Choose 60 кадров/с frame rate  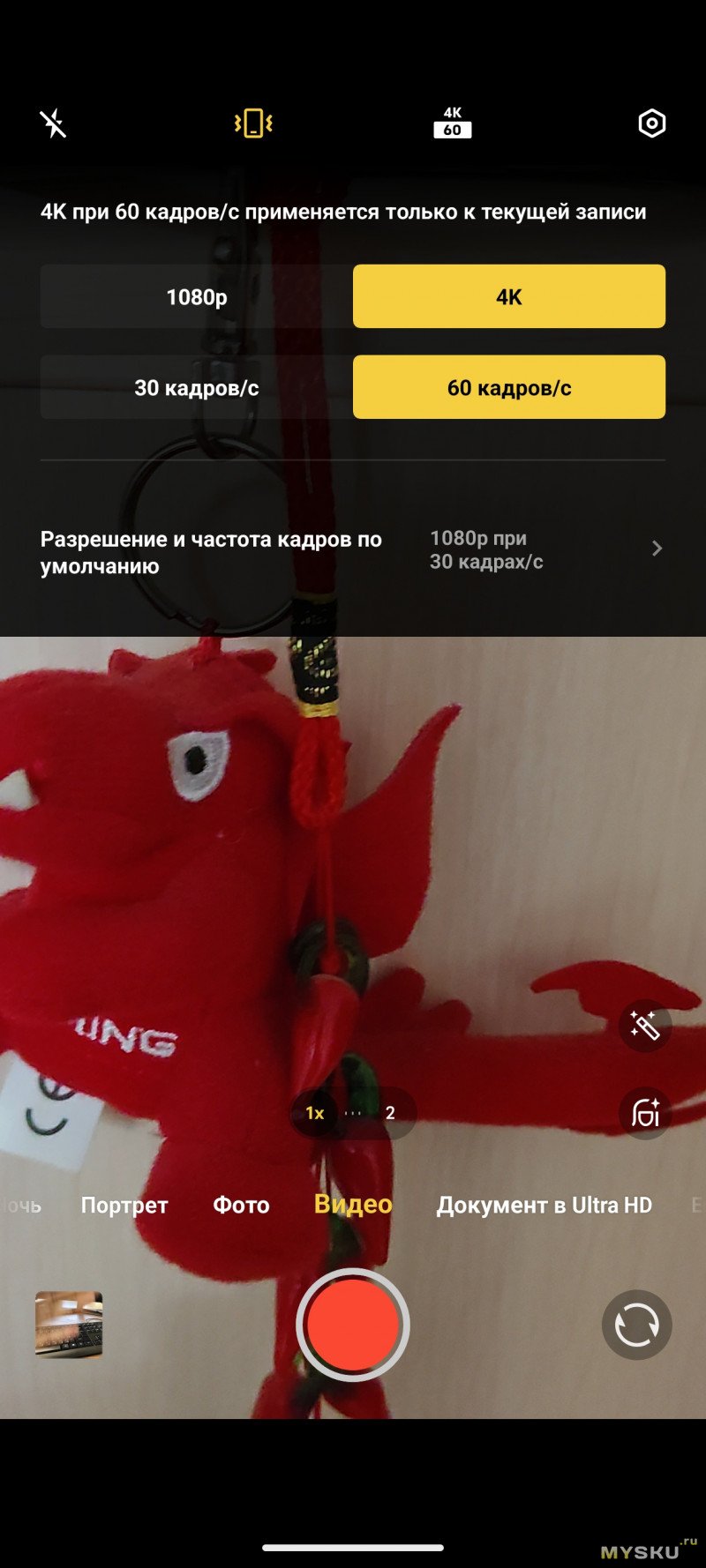click(509, 388)
